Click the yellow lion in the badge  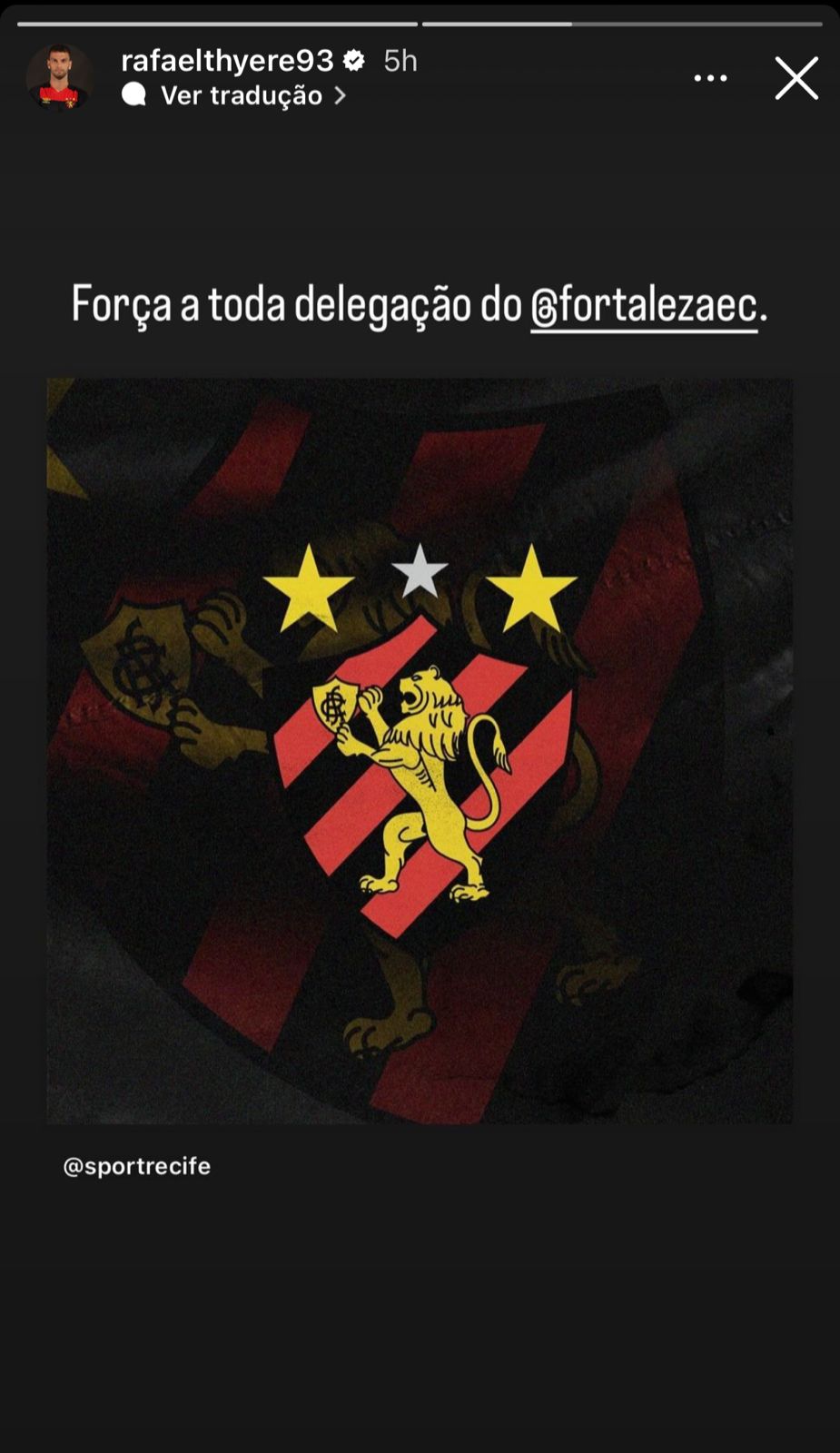coord(427,772)
